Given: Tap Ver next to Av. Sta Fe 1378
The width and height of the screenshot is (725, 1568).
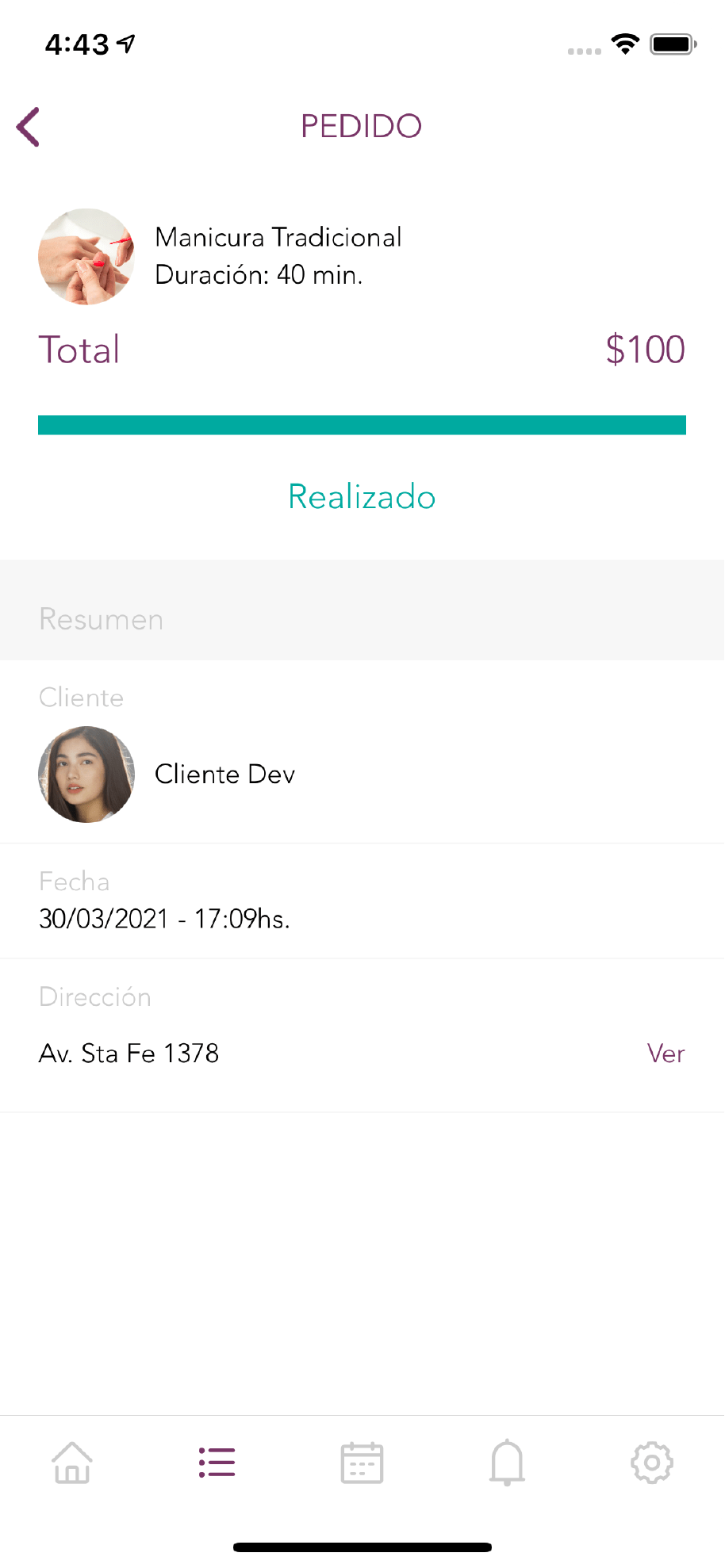Looking at the screenshot, I should click(x=666, y=1054).
